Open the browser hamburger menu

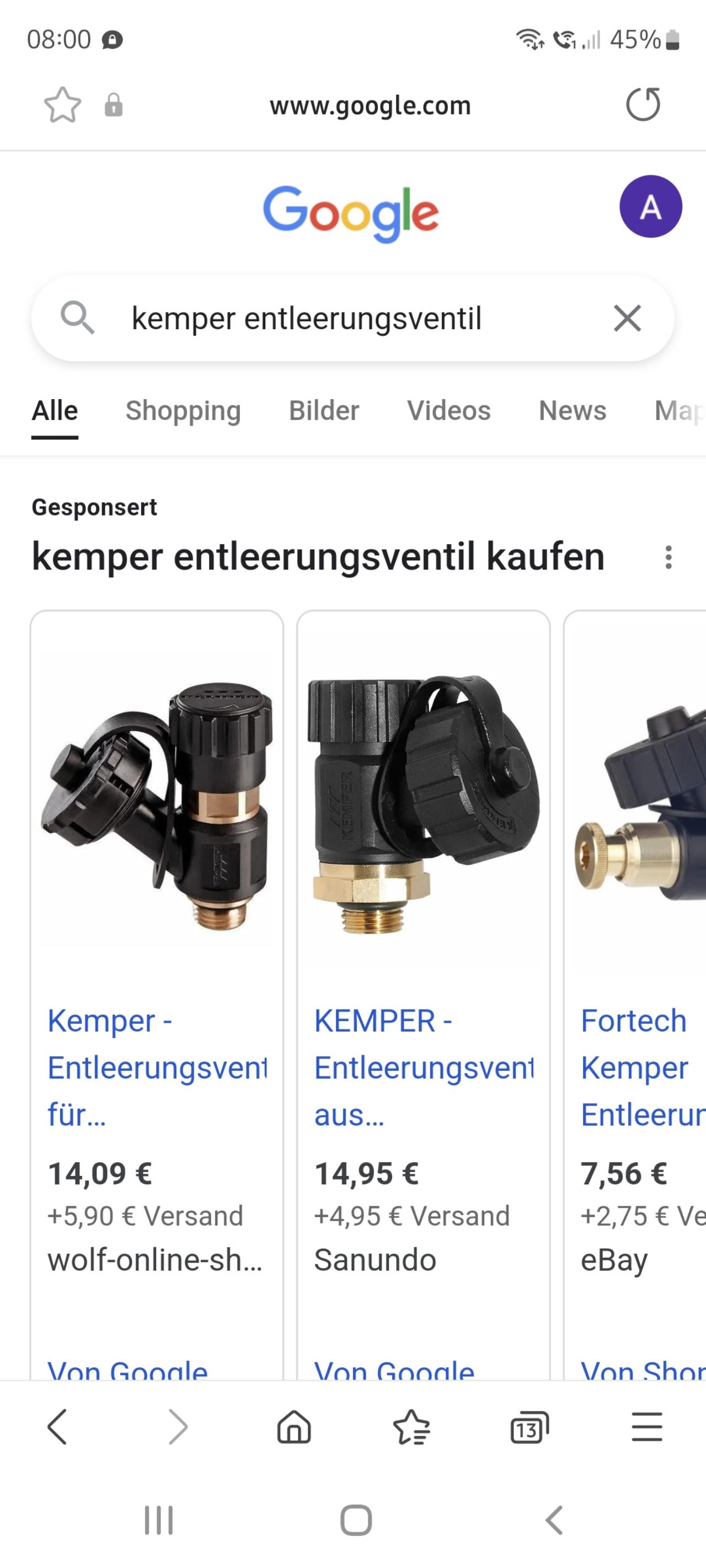point(647,1427)
